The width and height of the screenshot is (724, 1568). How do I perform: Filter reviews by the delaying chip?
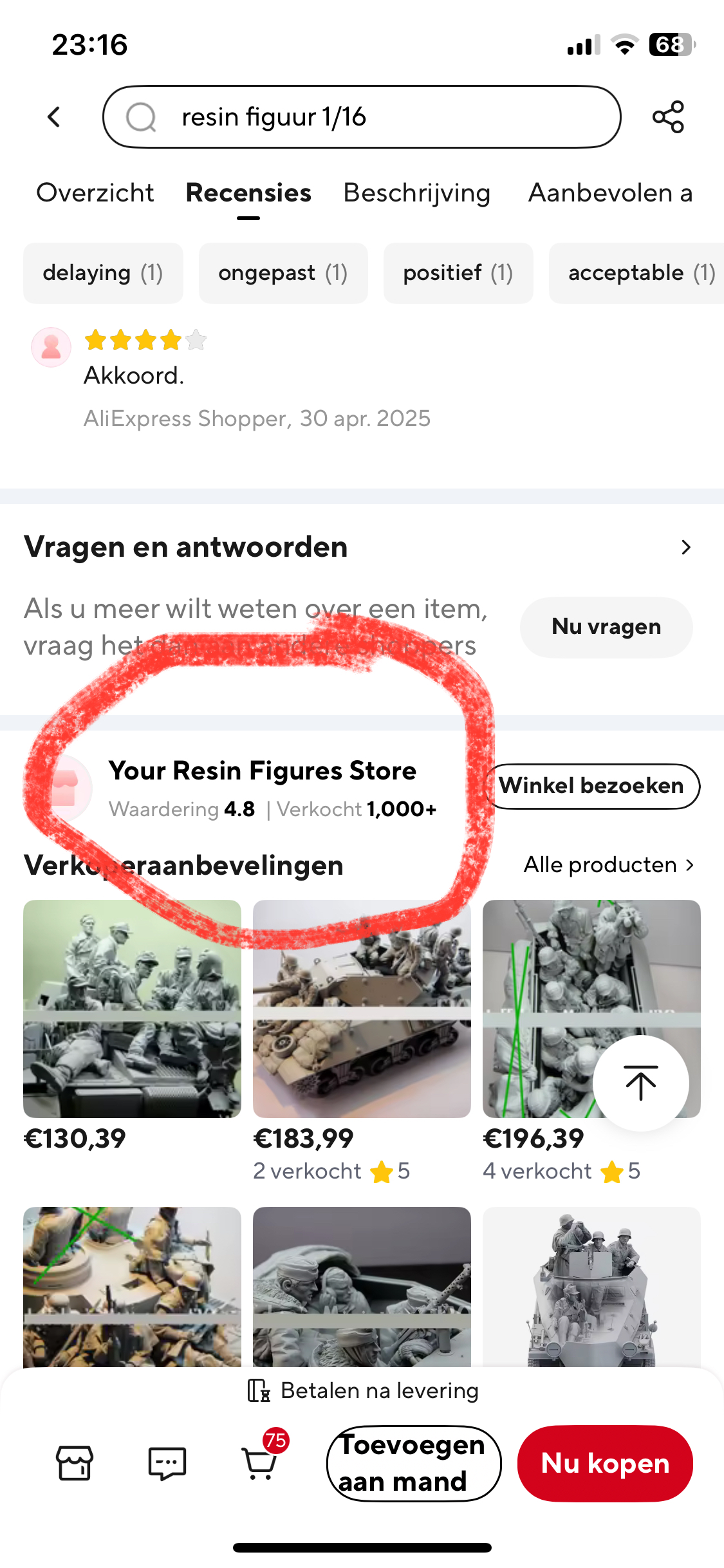tap(103, 273)
